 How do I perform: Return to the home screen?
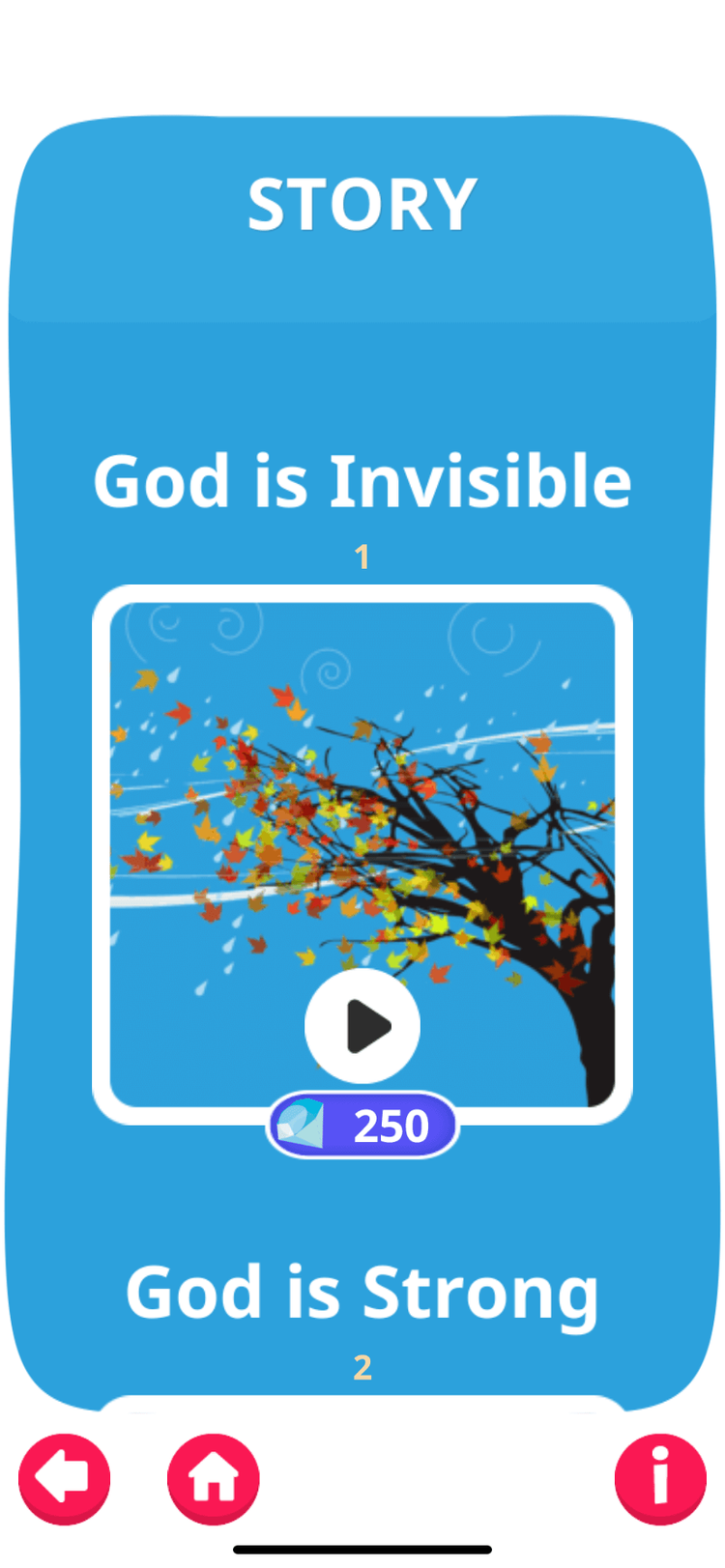[x=214, y=1477]
